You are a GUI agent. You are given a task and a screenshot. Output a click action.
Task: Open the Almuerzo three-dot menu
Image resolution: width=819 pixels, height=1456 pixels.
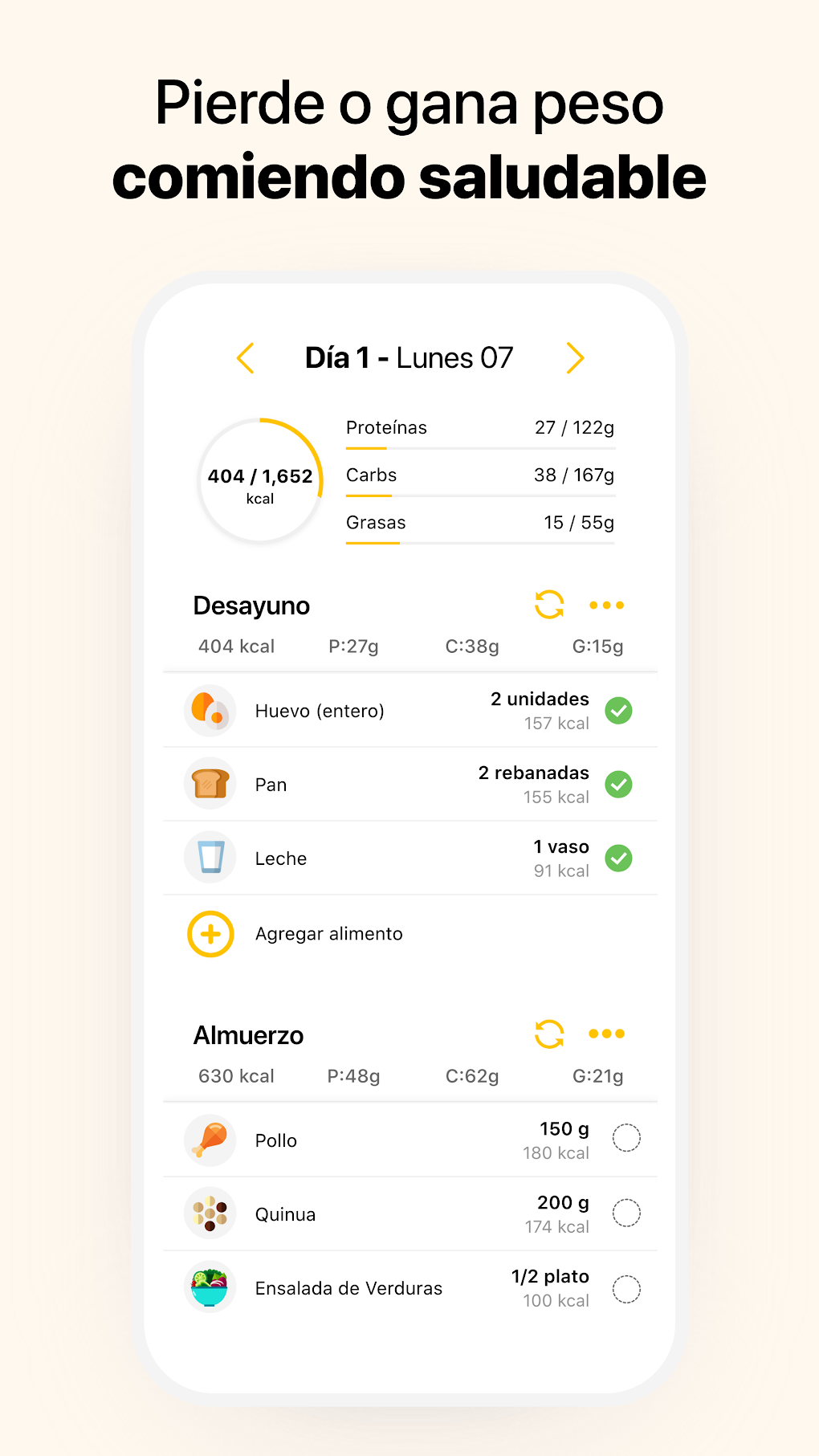(x=606, y=1034)
